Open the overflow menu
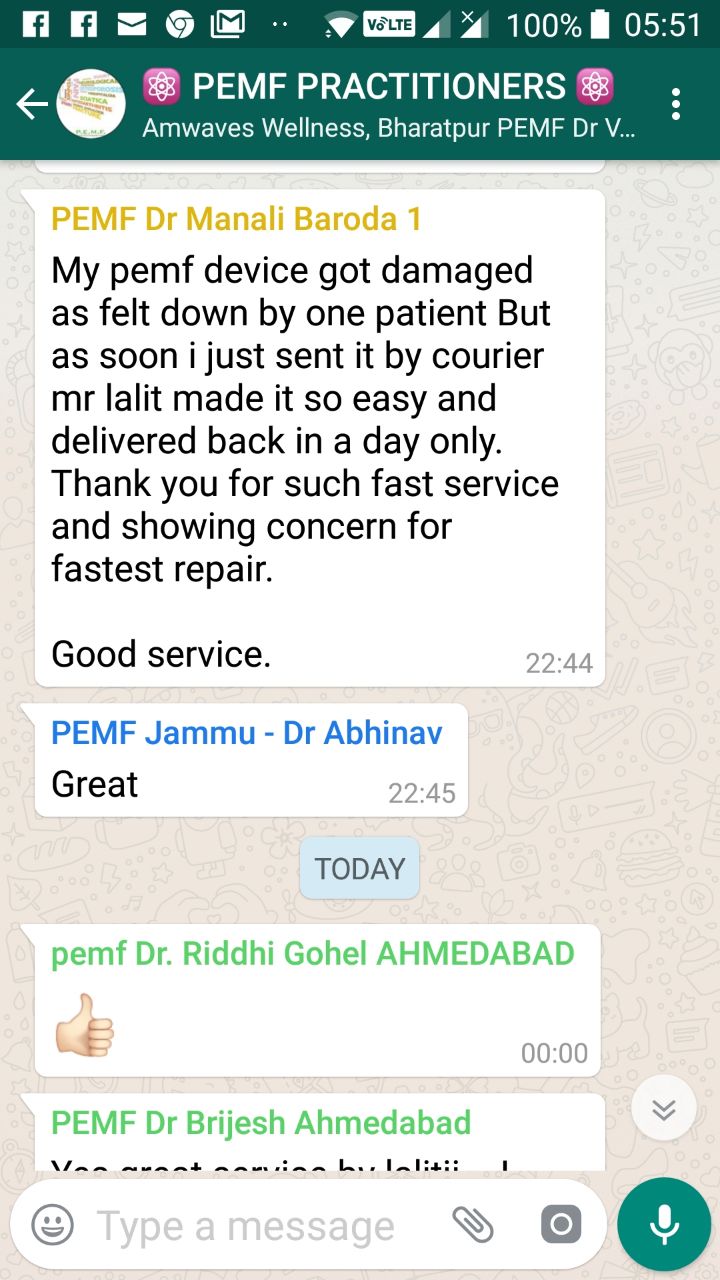Image resolution: width=720 pixels, height=1280 pixels. 677,104
